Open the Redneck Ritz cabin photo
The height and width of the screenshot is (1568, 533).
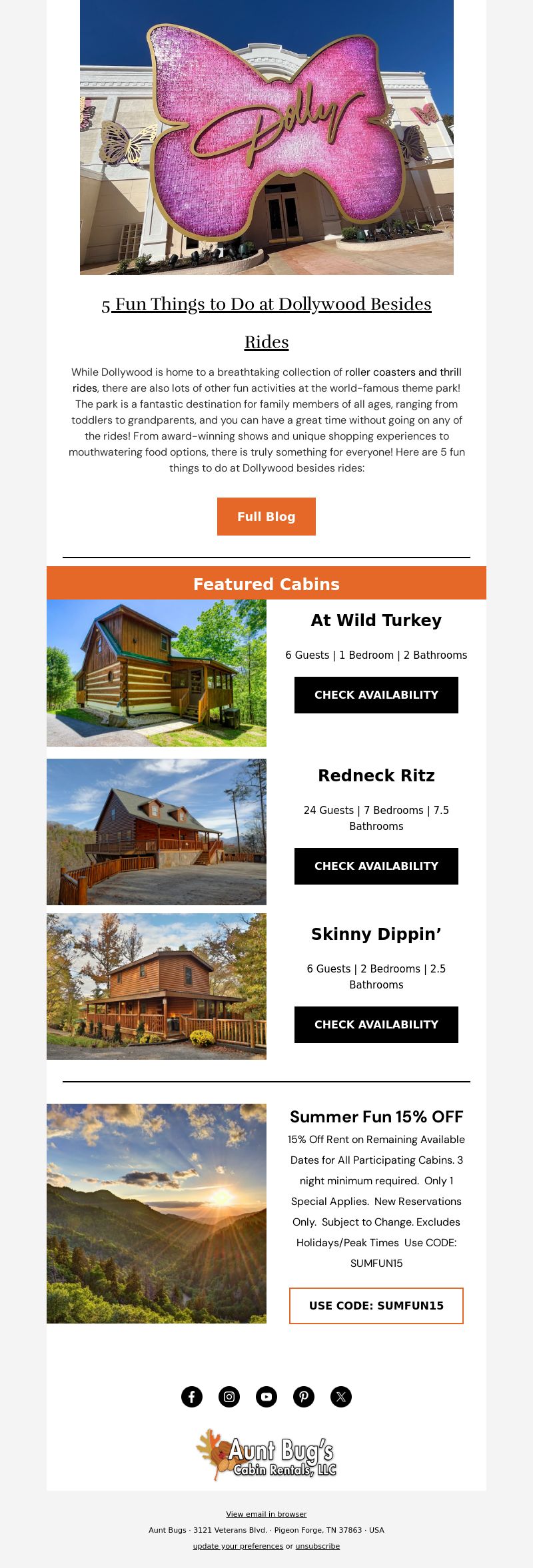157,832
